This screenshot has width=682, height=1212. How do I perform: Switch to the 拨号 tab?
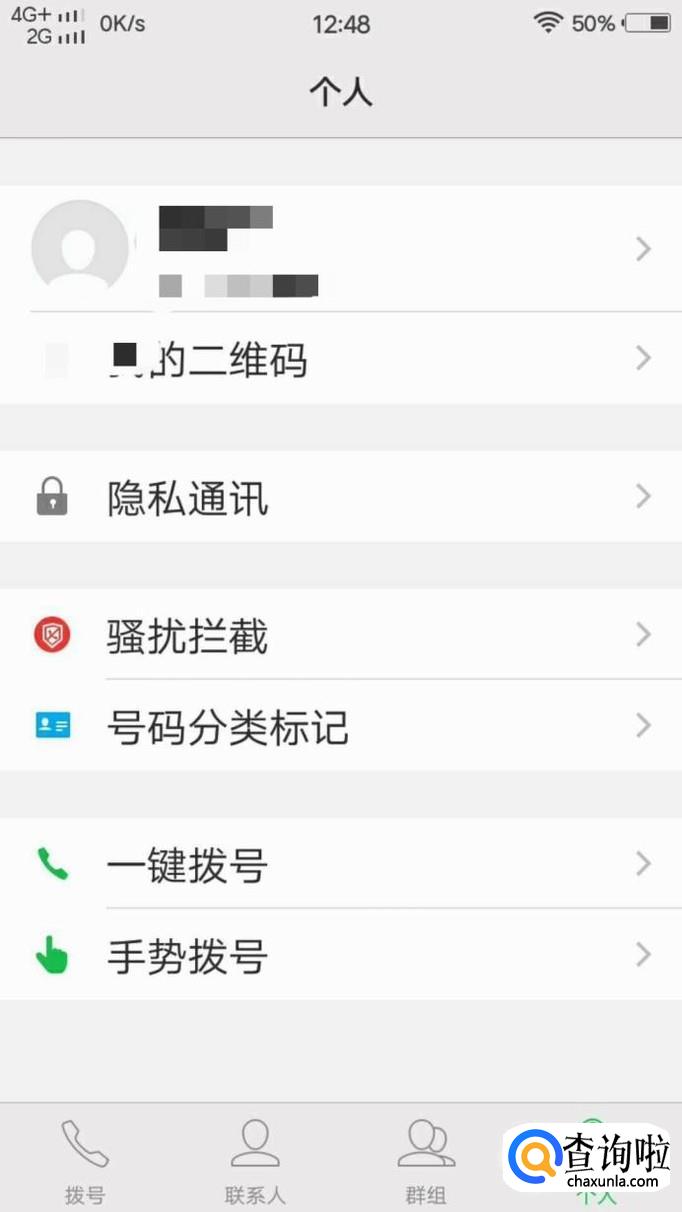(x=85, y=1160)
